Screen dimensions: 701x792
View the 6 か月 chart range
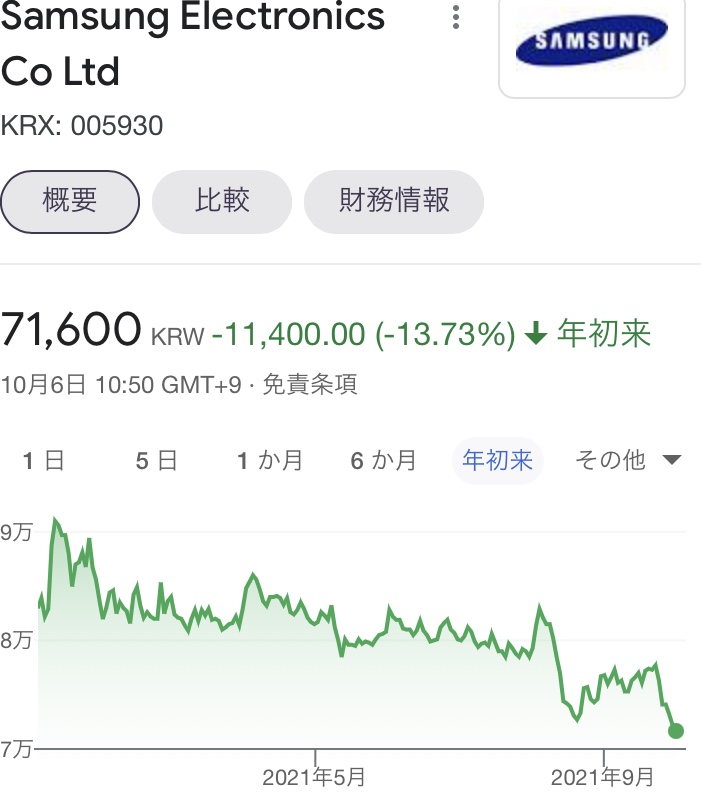pos(383,461)
